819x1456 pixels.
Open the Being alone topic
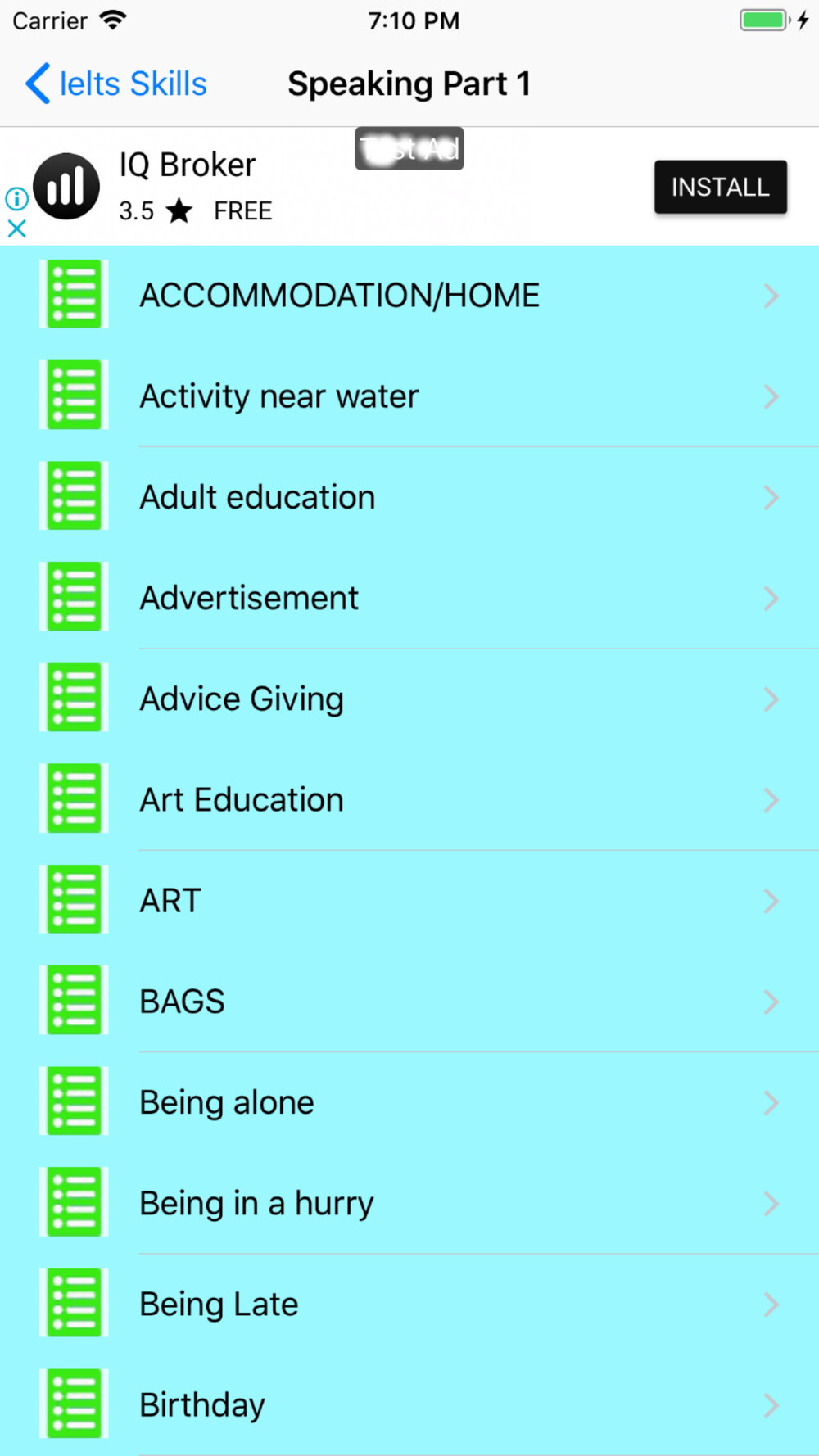click(x=409, y=1103)
